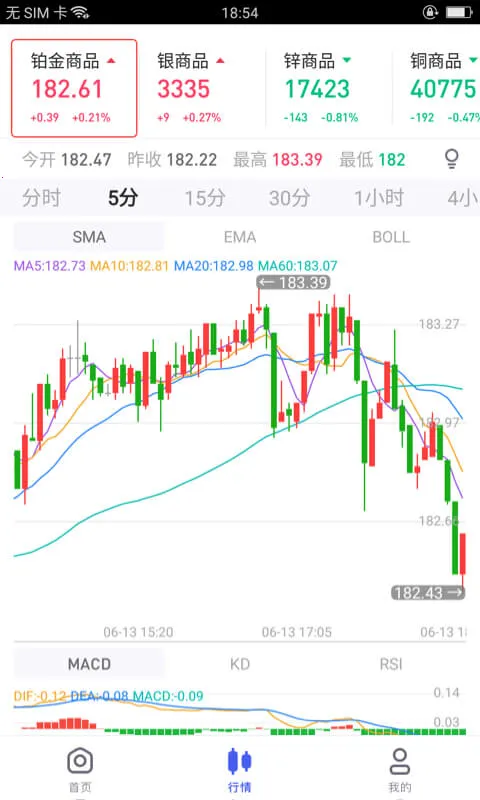Open the 银商品 quote card

(201, 88)
